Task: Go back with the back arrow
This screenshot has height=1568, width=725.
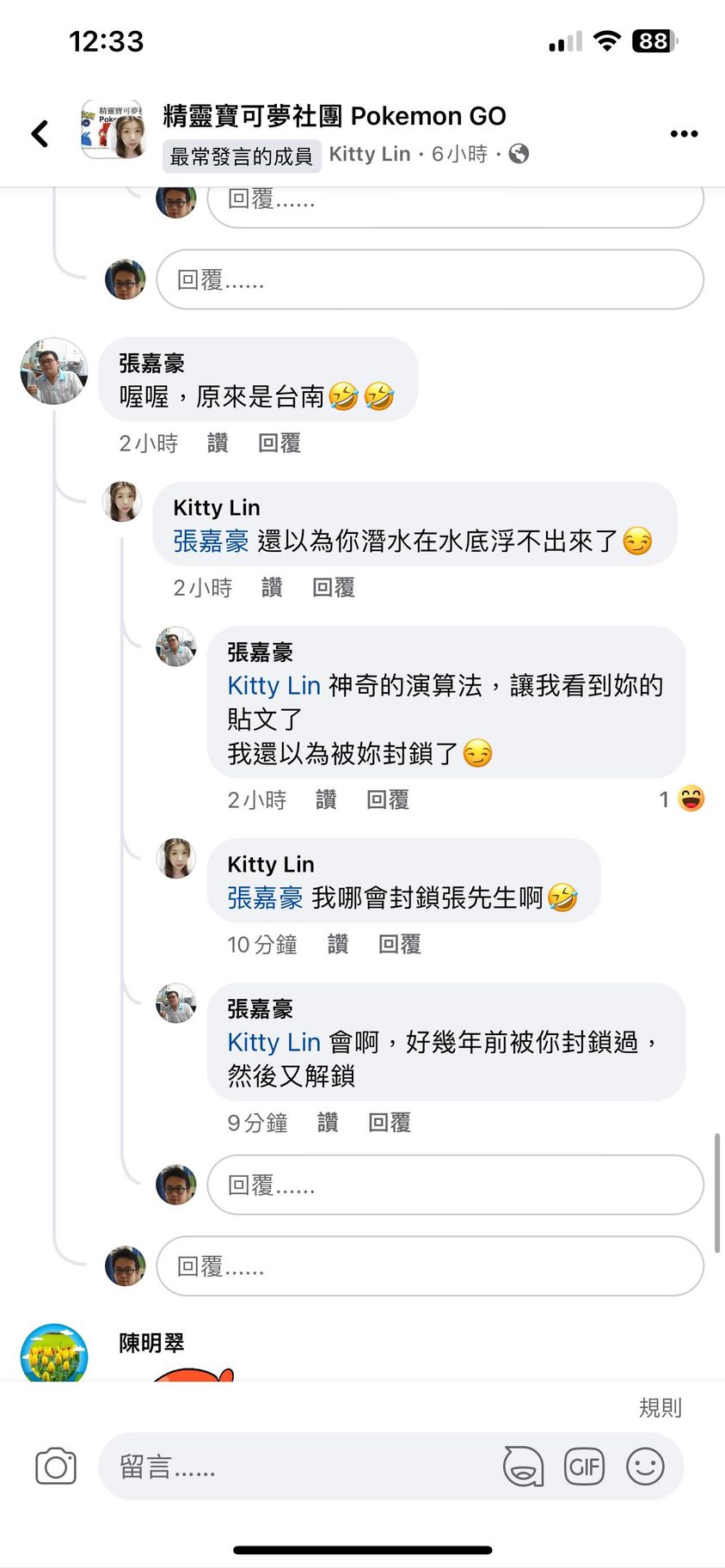Action: (40, 133)
